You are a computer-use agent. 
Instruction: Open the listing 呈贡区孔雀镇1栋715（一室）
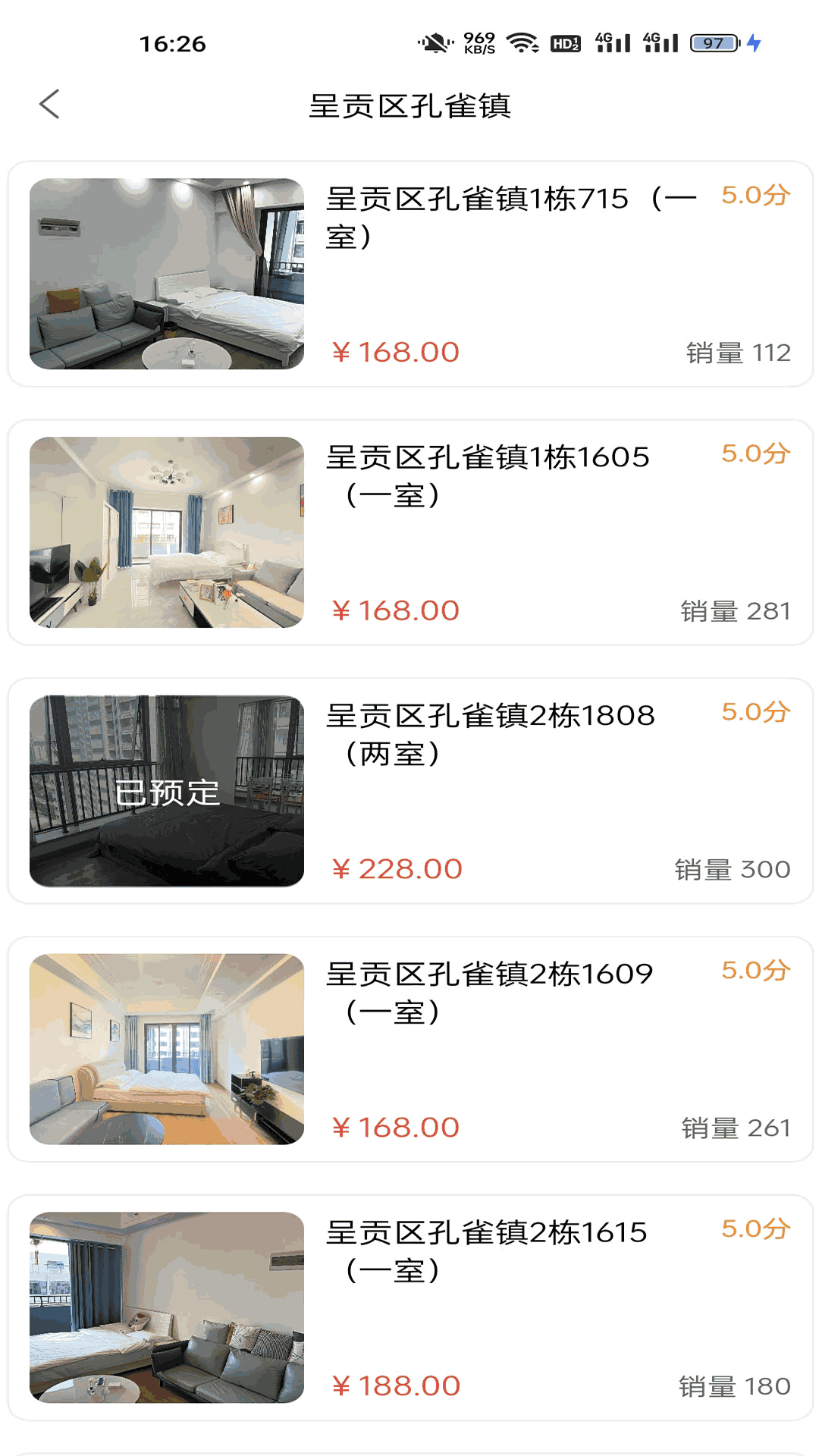coord(409,274)
